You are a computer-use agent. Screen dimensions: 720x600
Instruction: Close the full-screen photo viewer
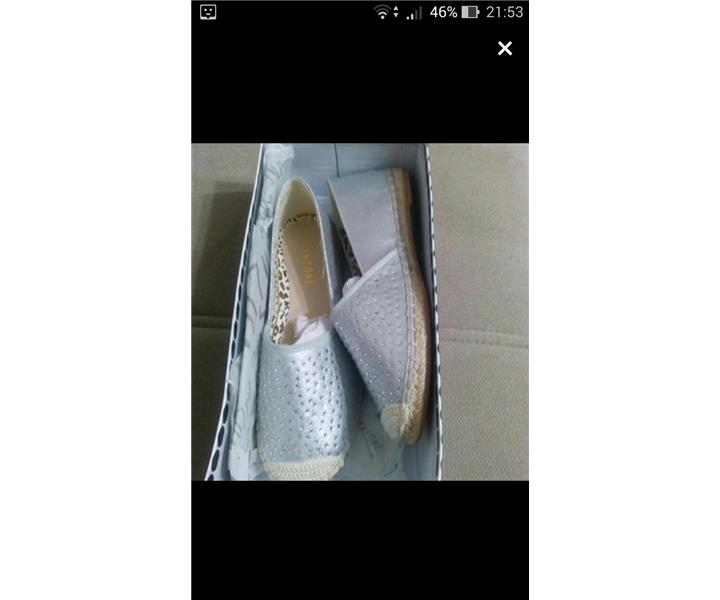[x=505, y=48]
